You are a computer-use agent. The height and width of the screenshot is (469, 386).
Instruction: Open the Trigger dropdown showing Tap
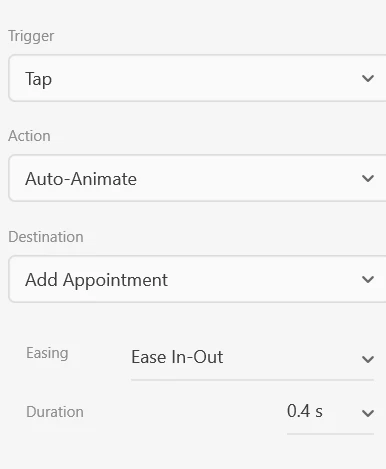click(x=197, y=78)
